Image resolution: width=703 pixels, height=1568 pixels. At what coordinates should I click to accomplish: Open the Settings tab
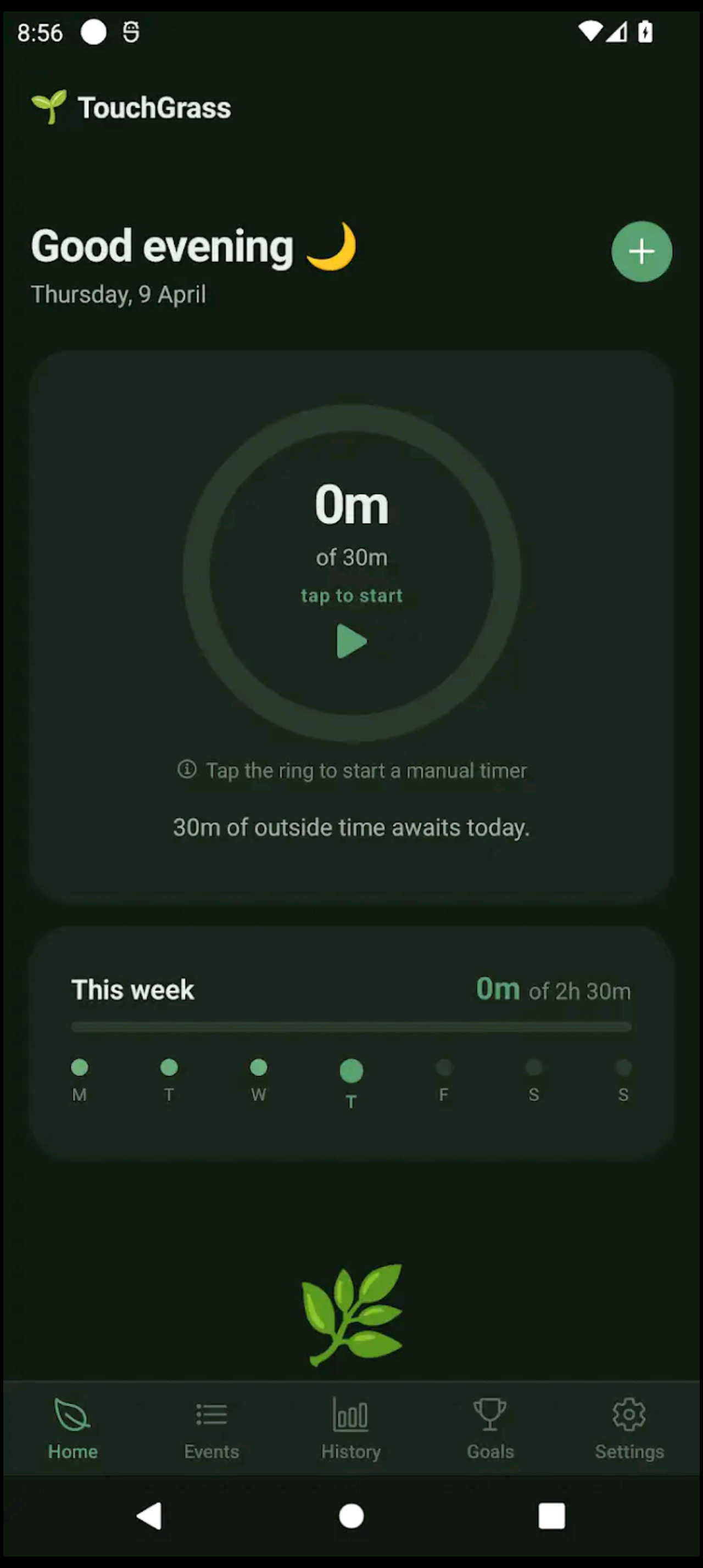[629, 1428]
